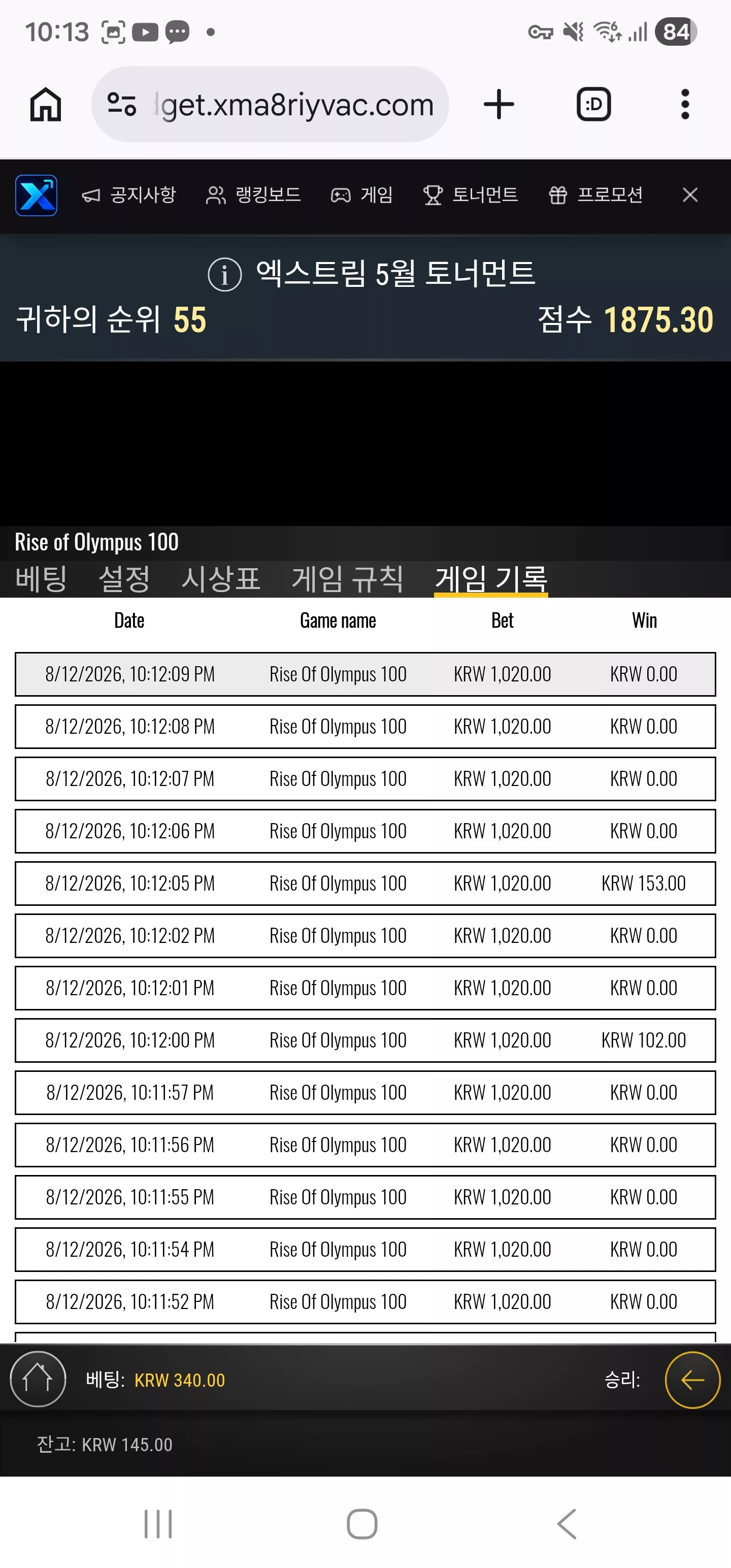Switch to the 게임 규칙 tab
The image size is (731, 1568).
[x=348, y=578]
